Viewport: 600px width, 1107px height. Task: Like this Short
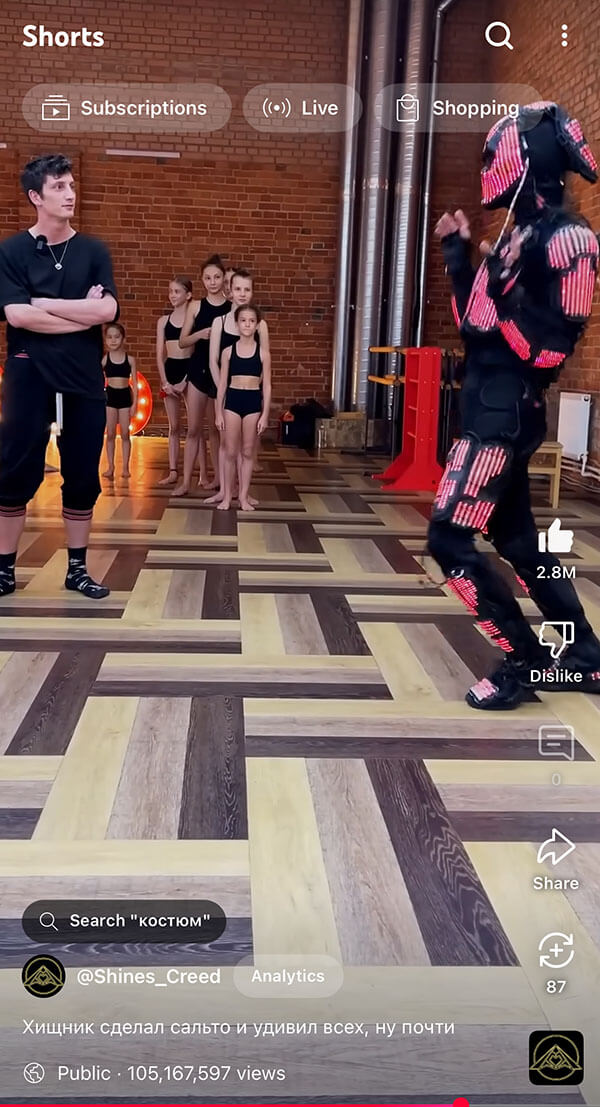point(555,538)
